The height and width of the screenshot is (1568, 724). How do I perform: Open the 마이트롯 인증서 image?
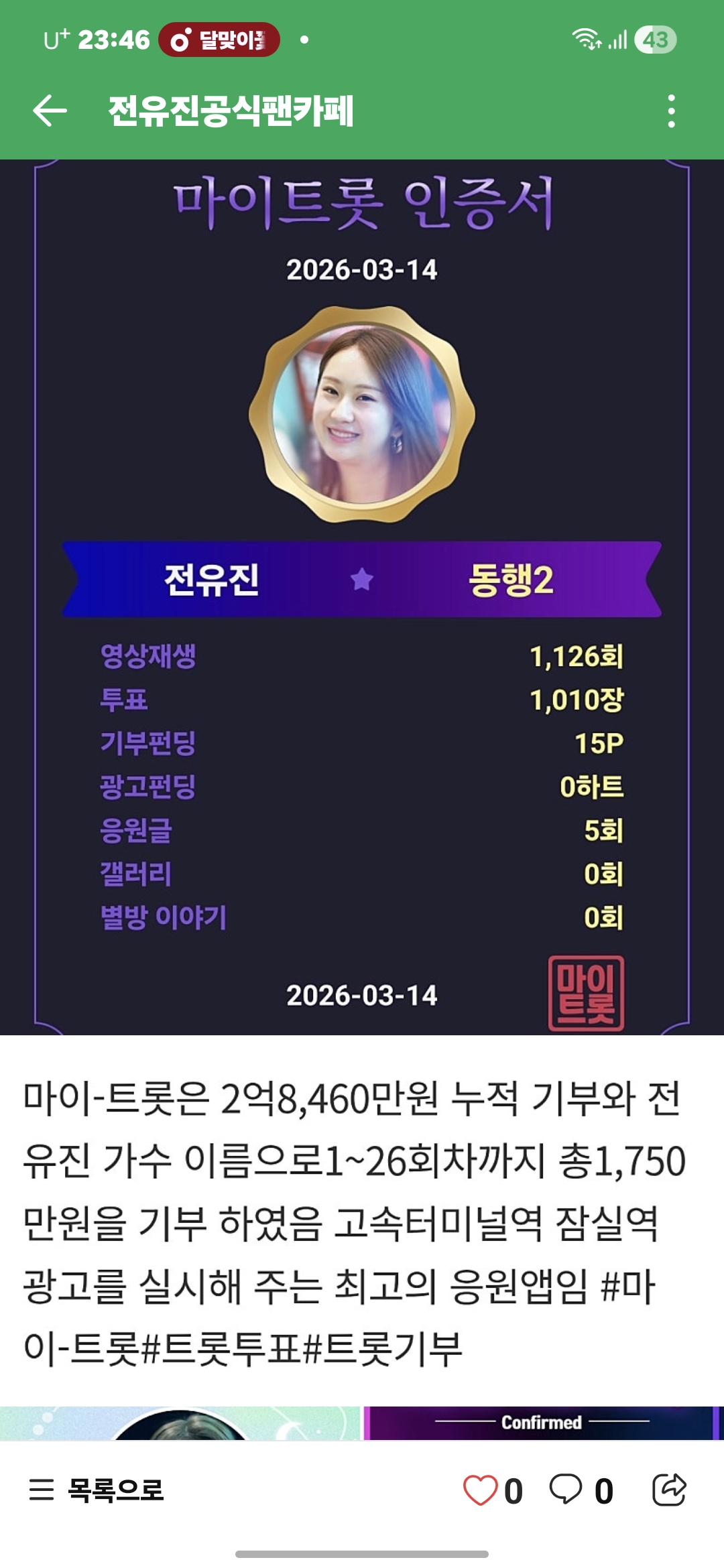(x=362, y=596)
